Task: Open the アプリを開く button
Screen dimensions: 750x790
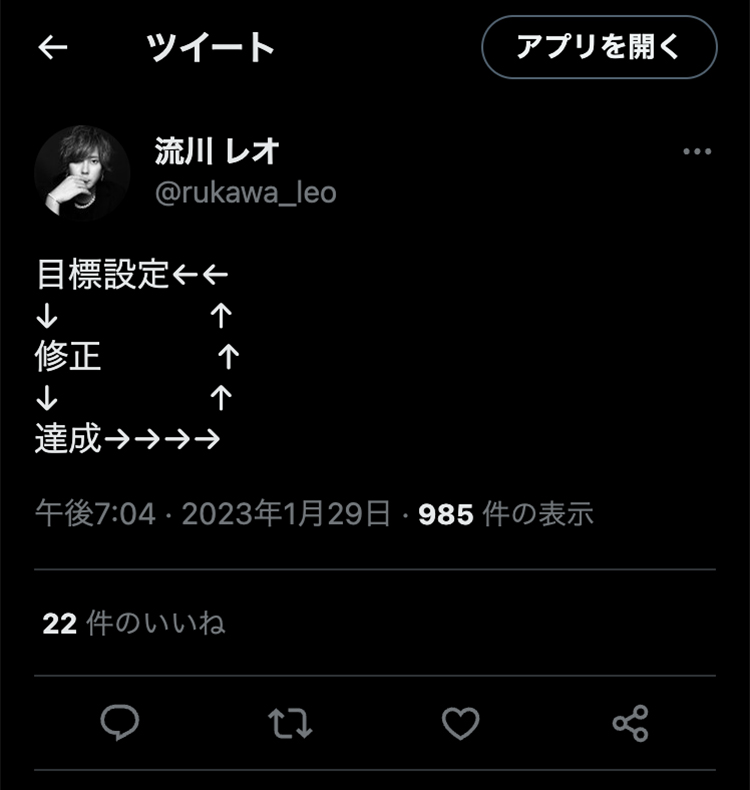Action: click(x=596, y=45)
